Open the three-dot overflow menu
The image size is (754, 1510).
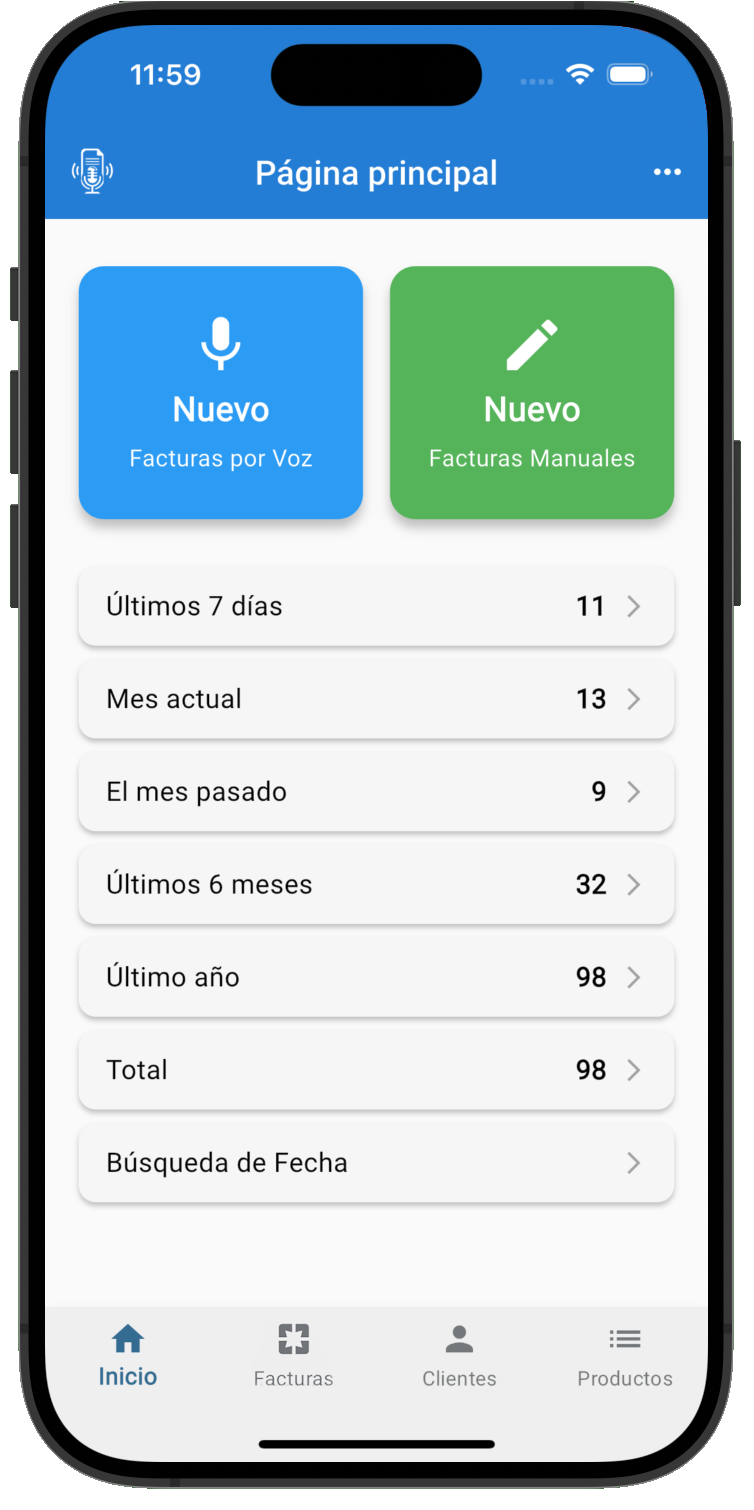(667, 172)
